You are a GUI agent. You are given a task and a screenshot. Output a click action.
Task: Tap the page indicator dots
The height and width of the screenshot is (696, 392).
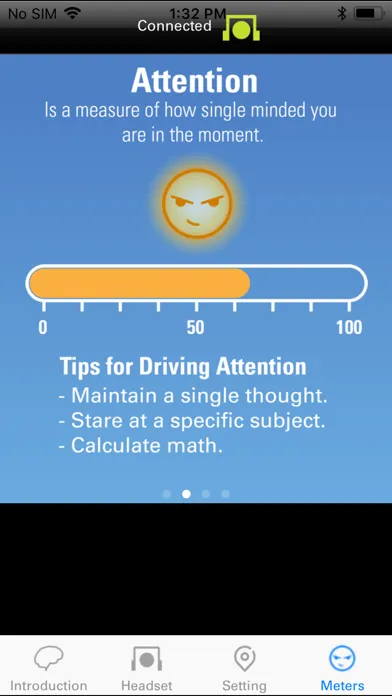pos(196,494)
